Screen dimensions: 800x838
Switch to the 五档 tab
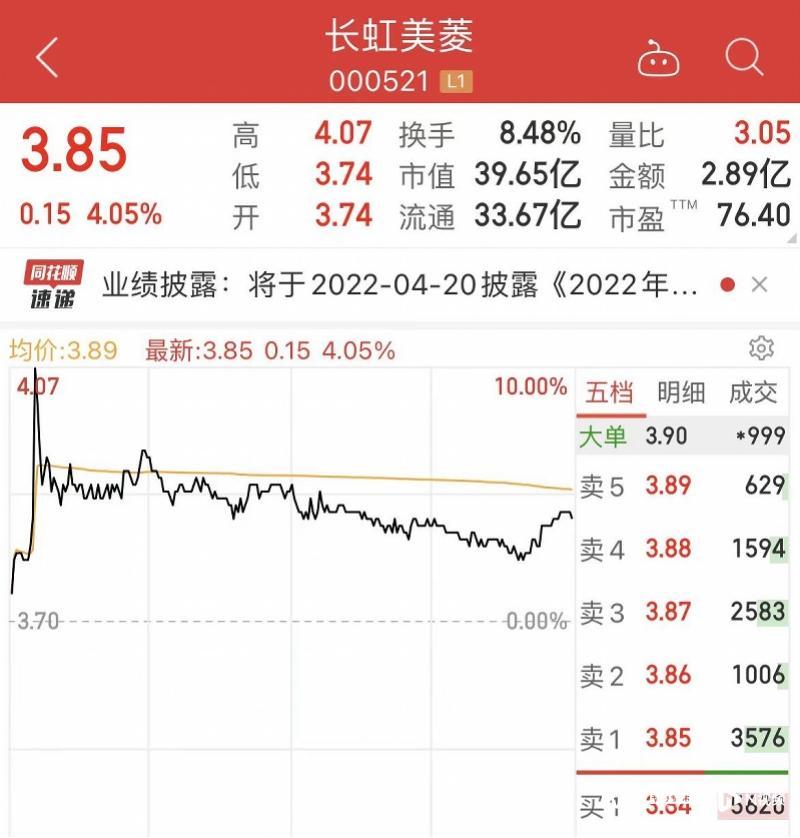pos(609,391)
